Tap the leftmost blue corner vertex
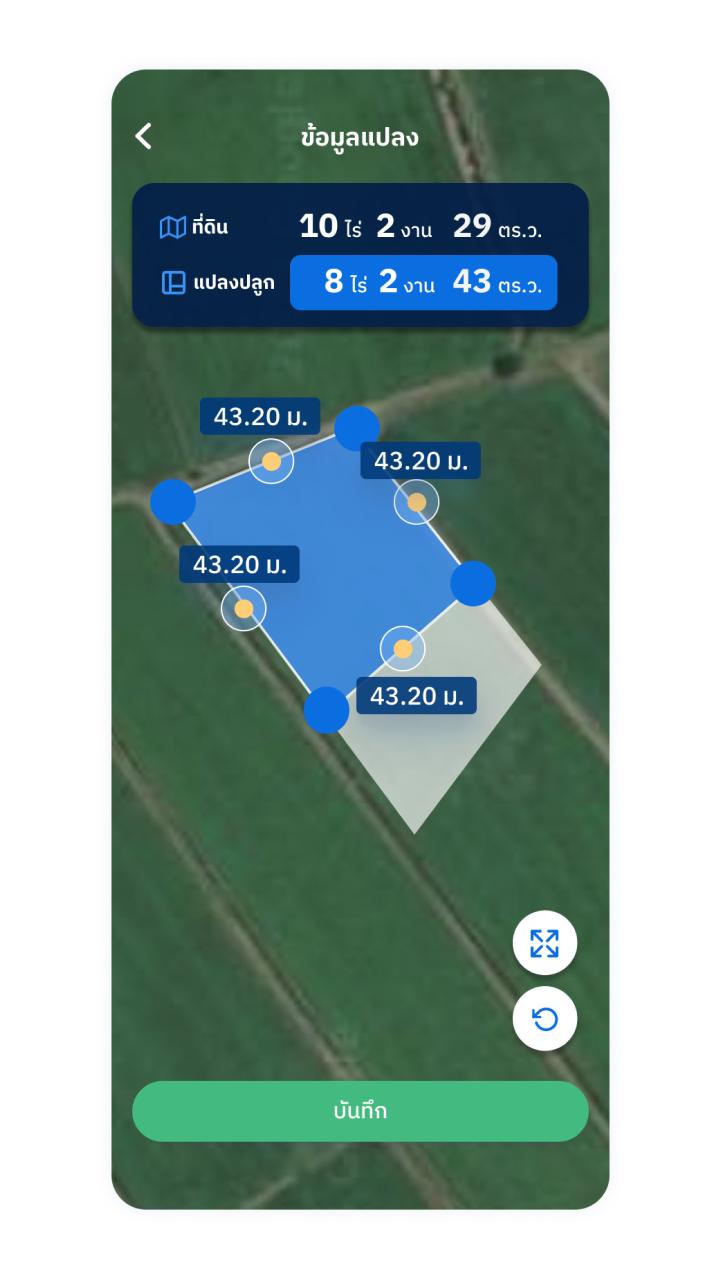The image size is (720, 1280). coord(173,501)
